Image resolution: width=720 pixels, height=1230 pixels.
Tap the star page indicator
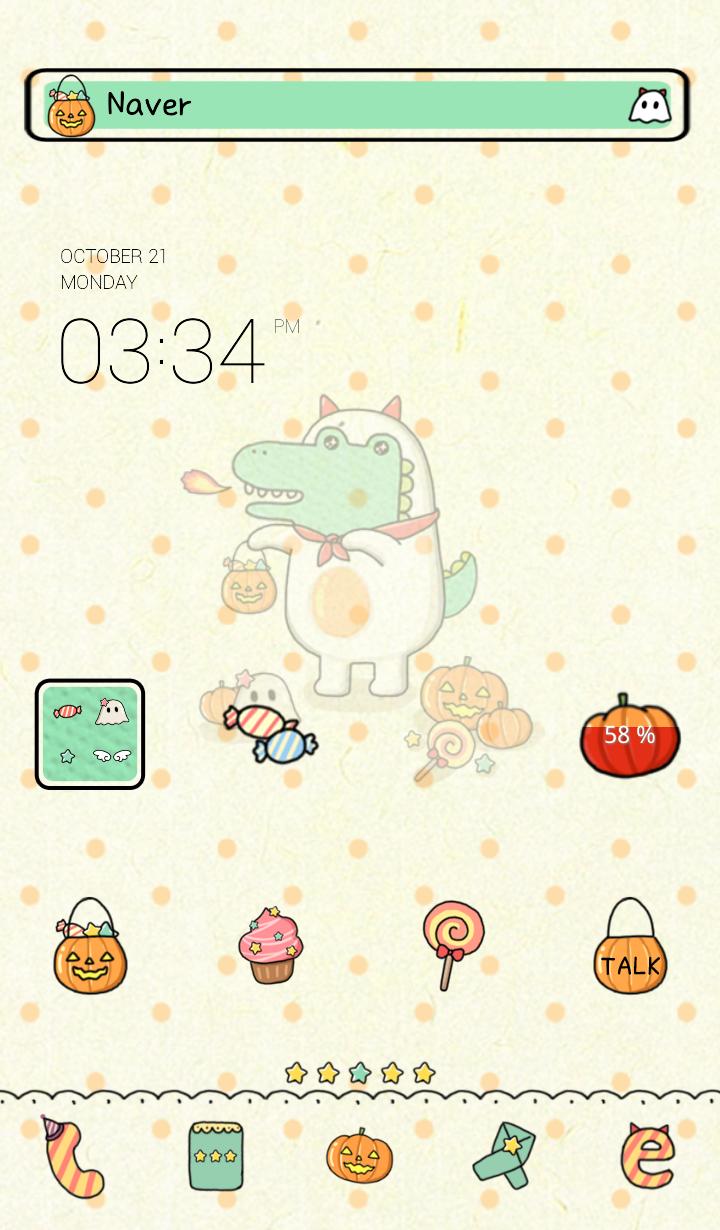[x=360, y=1073]
